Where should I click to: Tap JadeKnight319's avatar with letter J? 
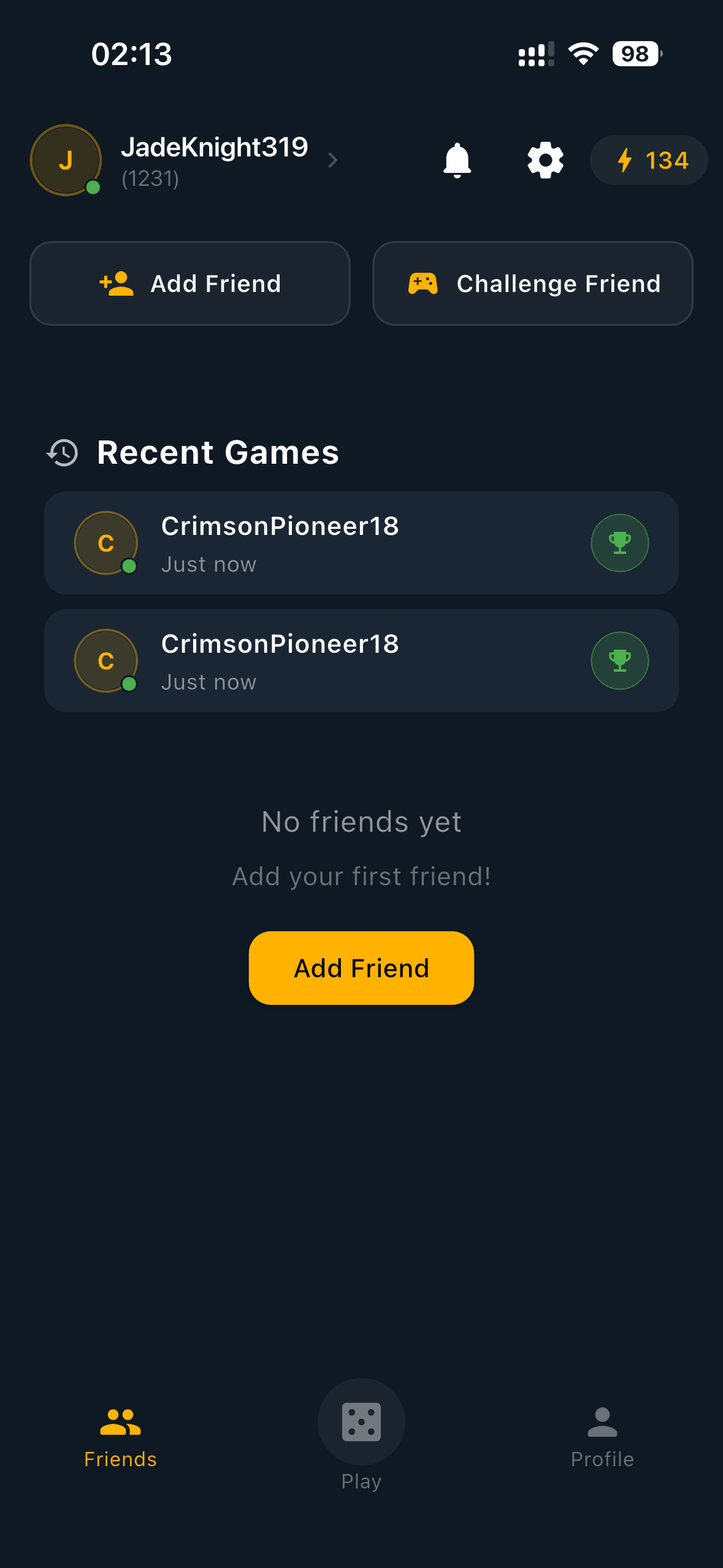tap(66, 159)
